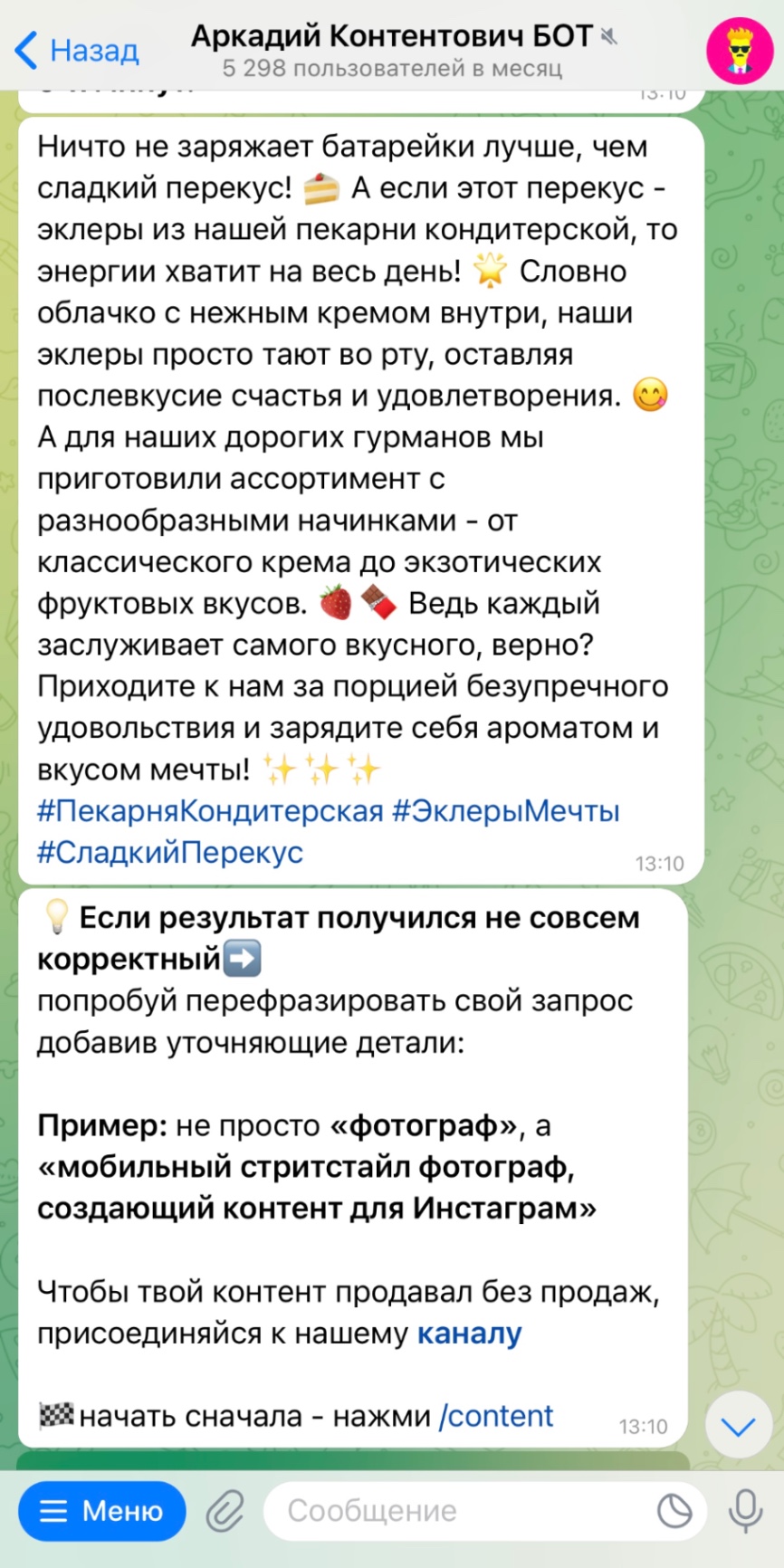
Task: Attach a file with the paperclip
Action: click(x=225, y=1511)
